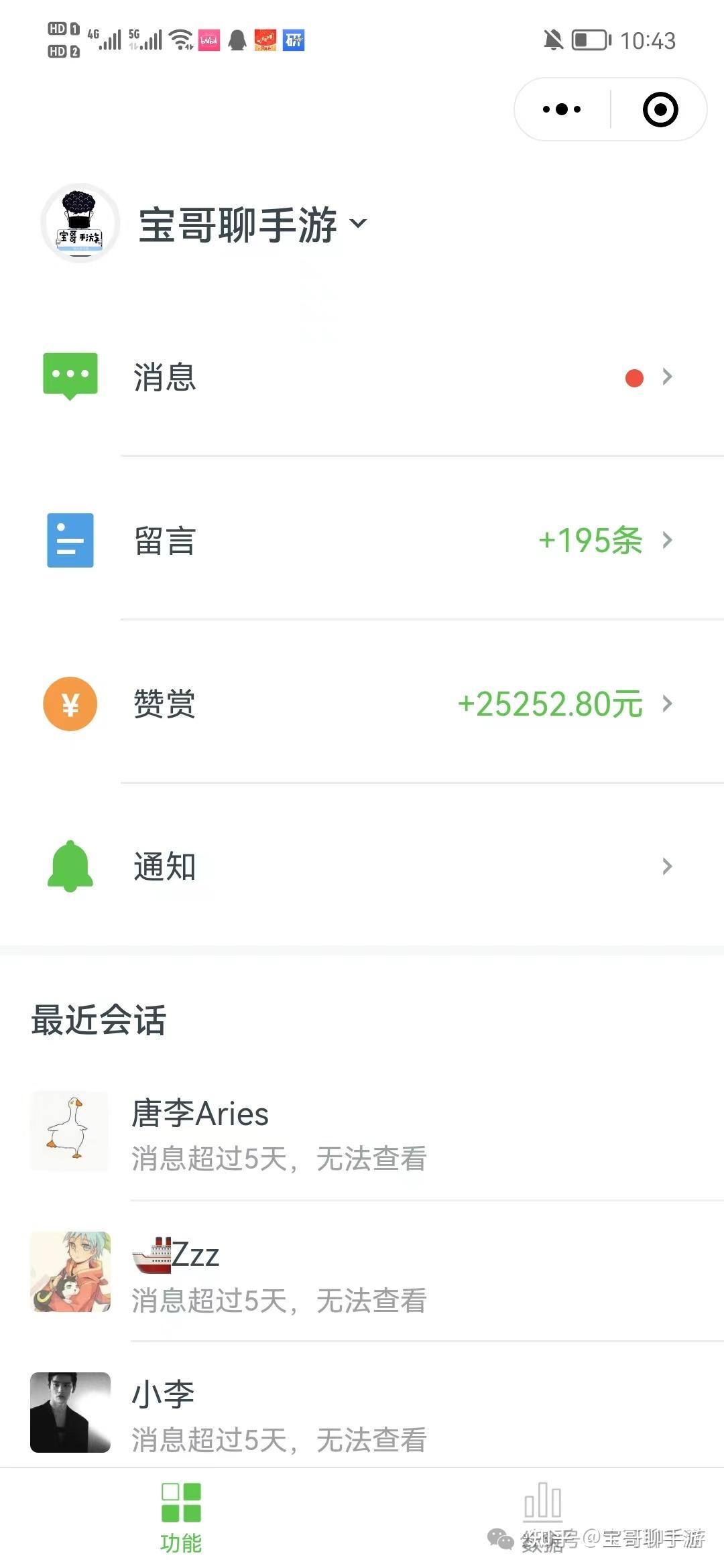Click the red unread dot on 消息 row
Viewport: 724px width, 1568px height.
[x=633, y=377]
